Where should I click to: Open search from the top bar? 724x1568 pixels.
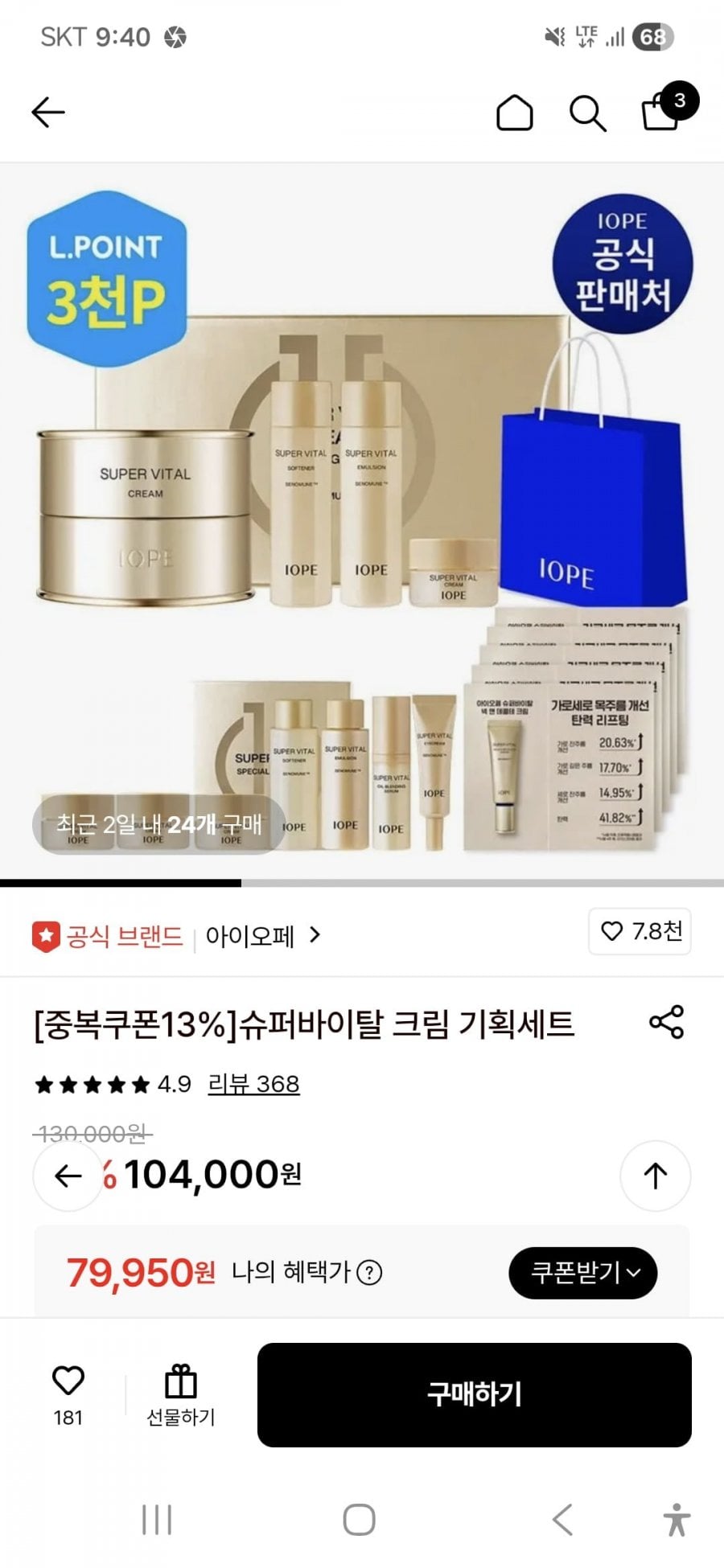tap(587, 113)
